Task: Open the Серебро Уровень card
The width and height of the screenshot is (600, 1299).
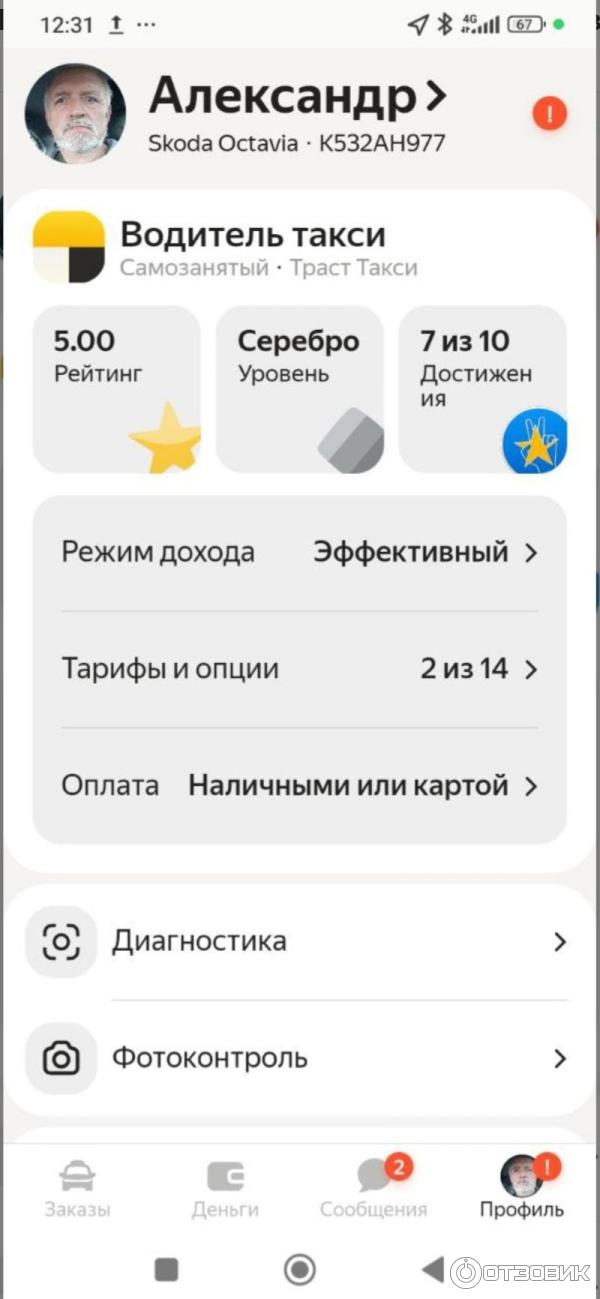Action: pyautogui.click(x=299, y=388)
